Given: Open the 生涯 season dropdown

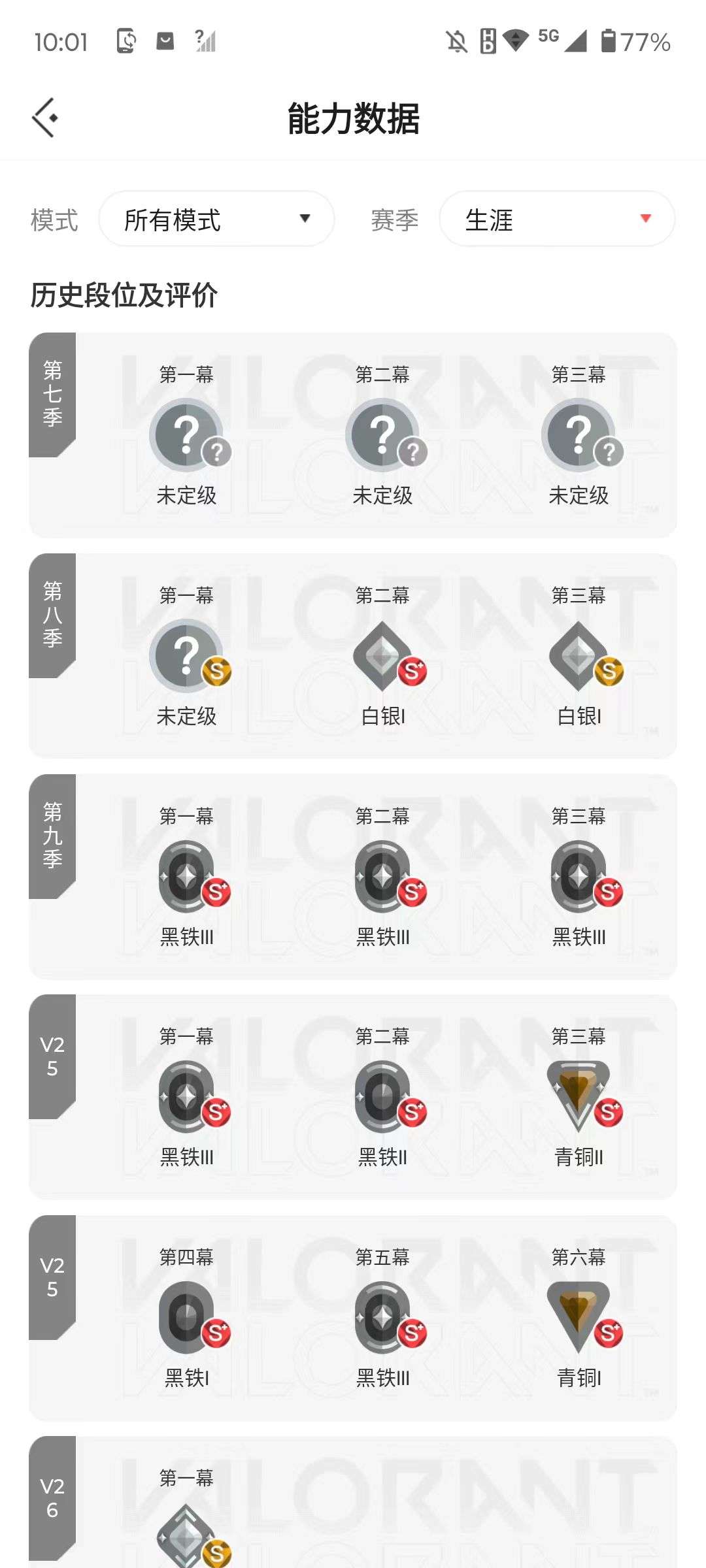Looking at the screenshot, I should [557, 219].
